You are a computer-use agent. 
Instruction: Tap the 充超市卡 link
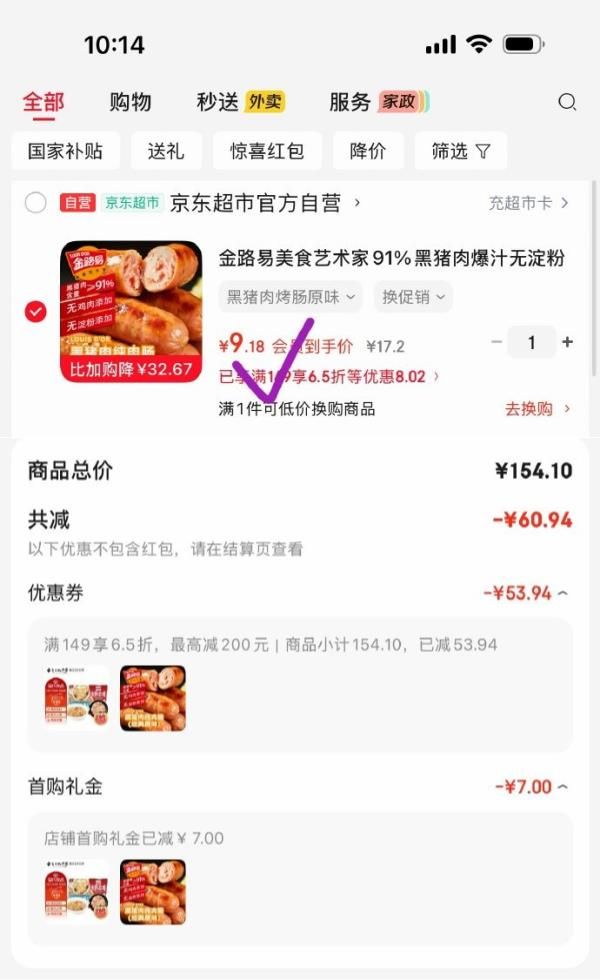[x=528, y=203]
